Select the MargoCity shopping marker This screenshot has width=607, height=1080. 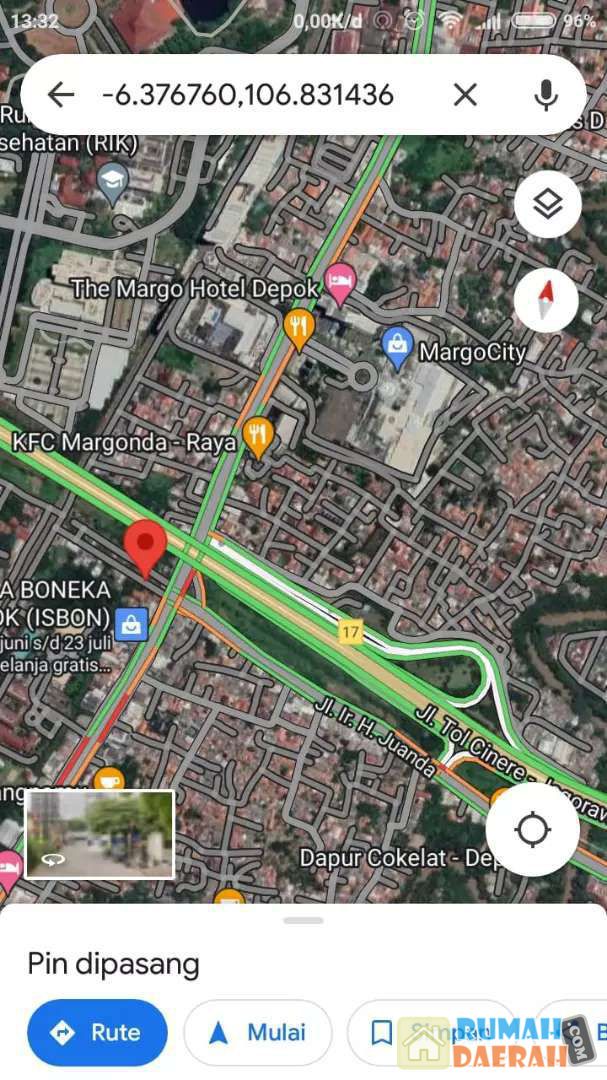click(x=398, y=349)
